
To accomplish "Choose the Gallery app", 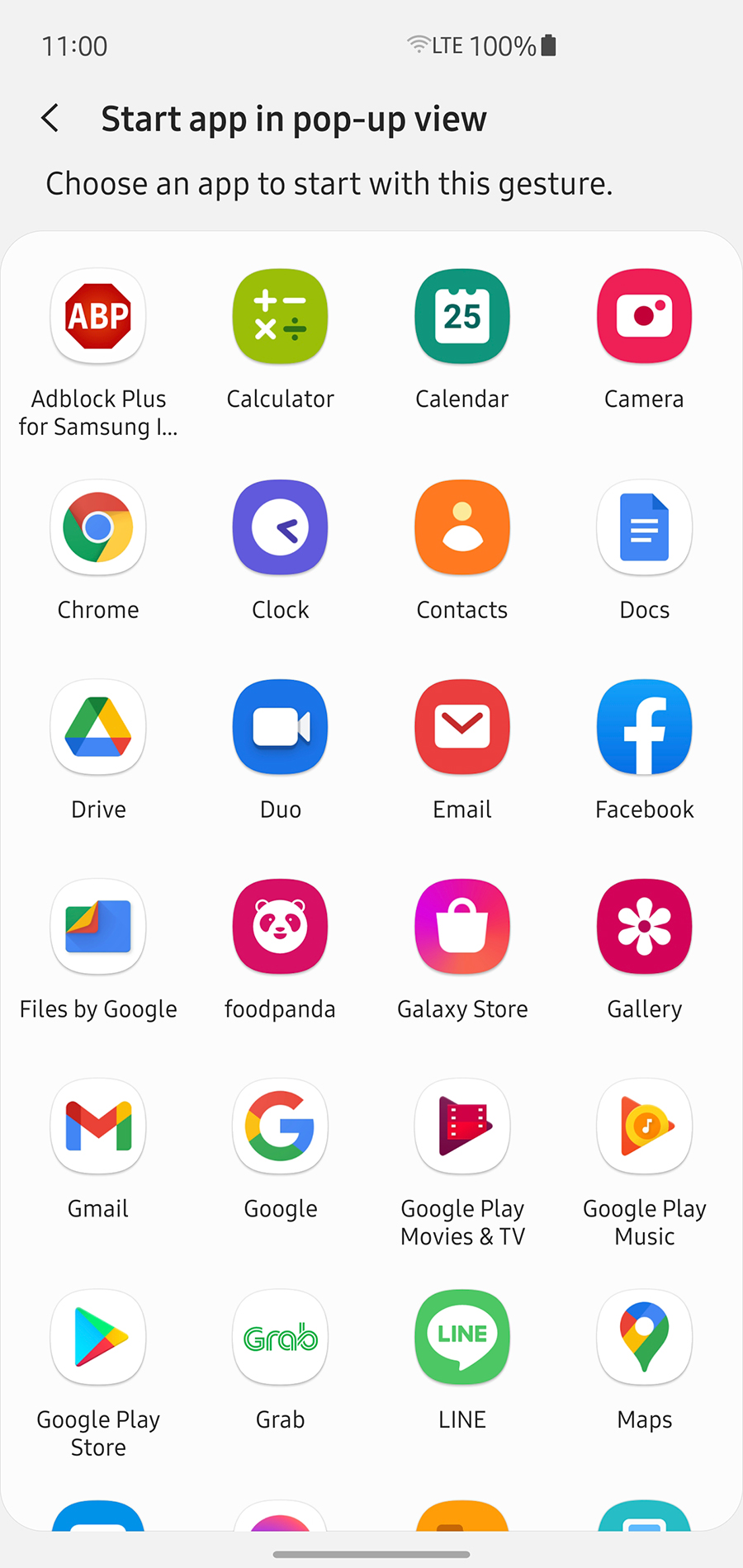I will pyautogui.click(x=644, y=928).
